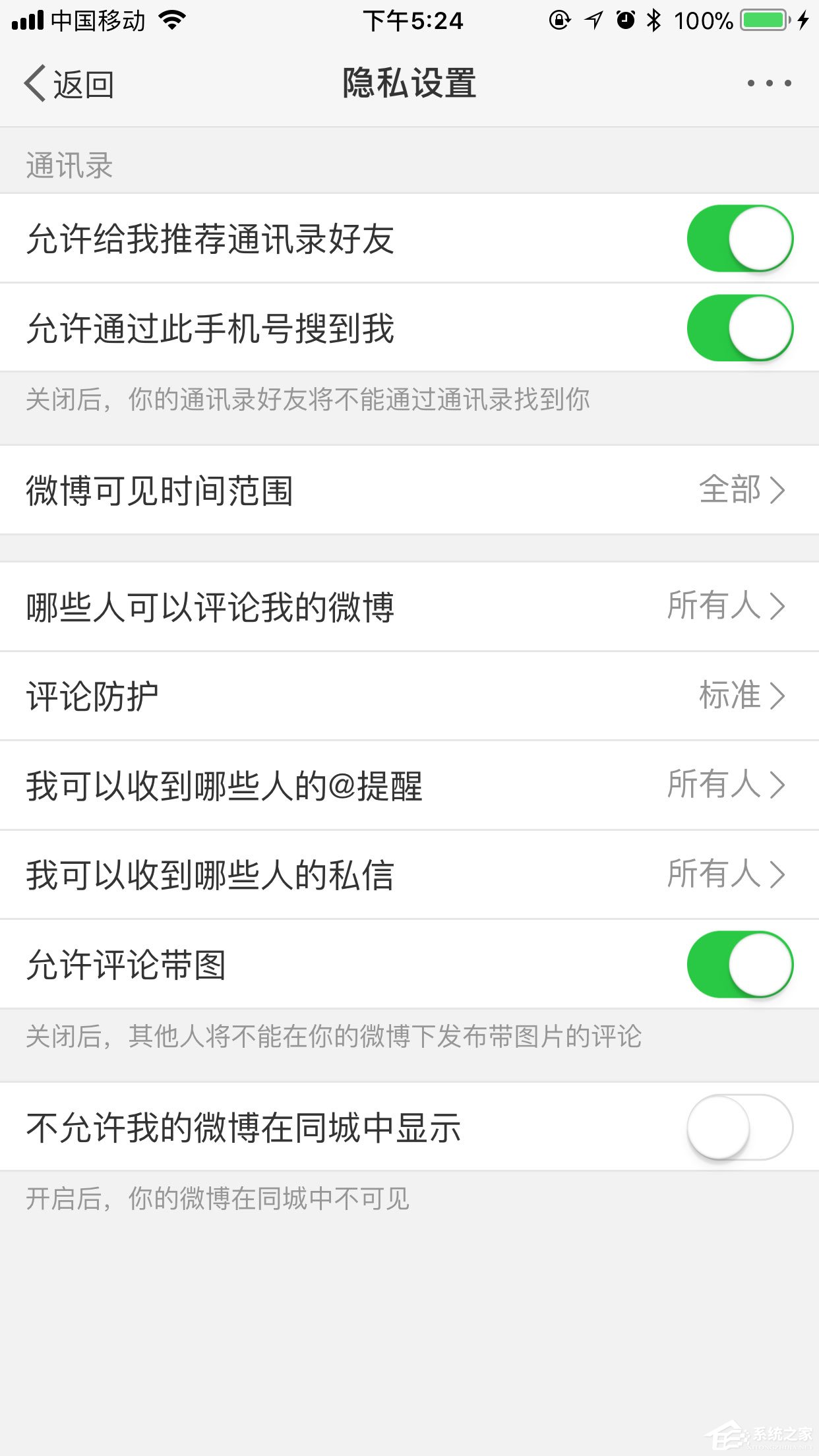
Task: Tap the 隐私设置 title text
Action: pos(409,82)
